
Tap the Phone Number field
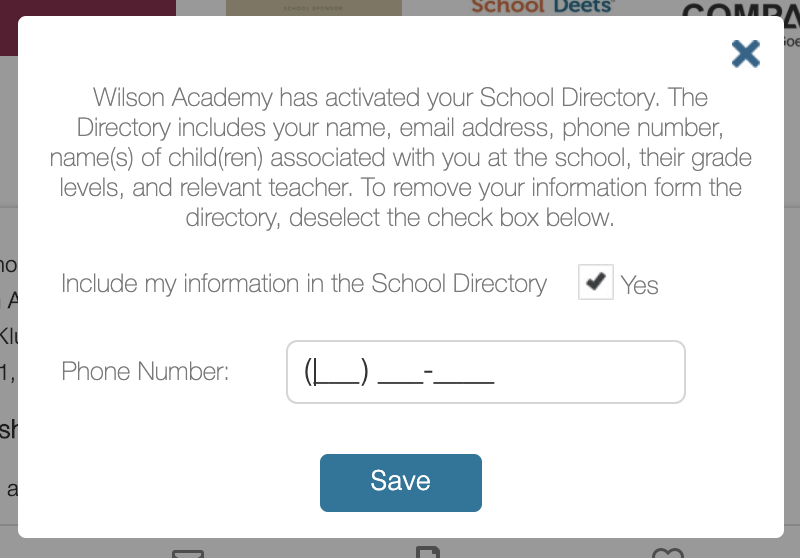coord(485,372)
